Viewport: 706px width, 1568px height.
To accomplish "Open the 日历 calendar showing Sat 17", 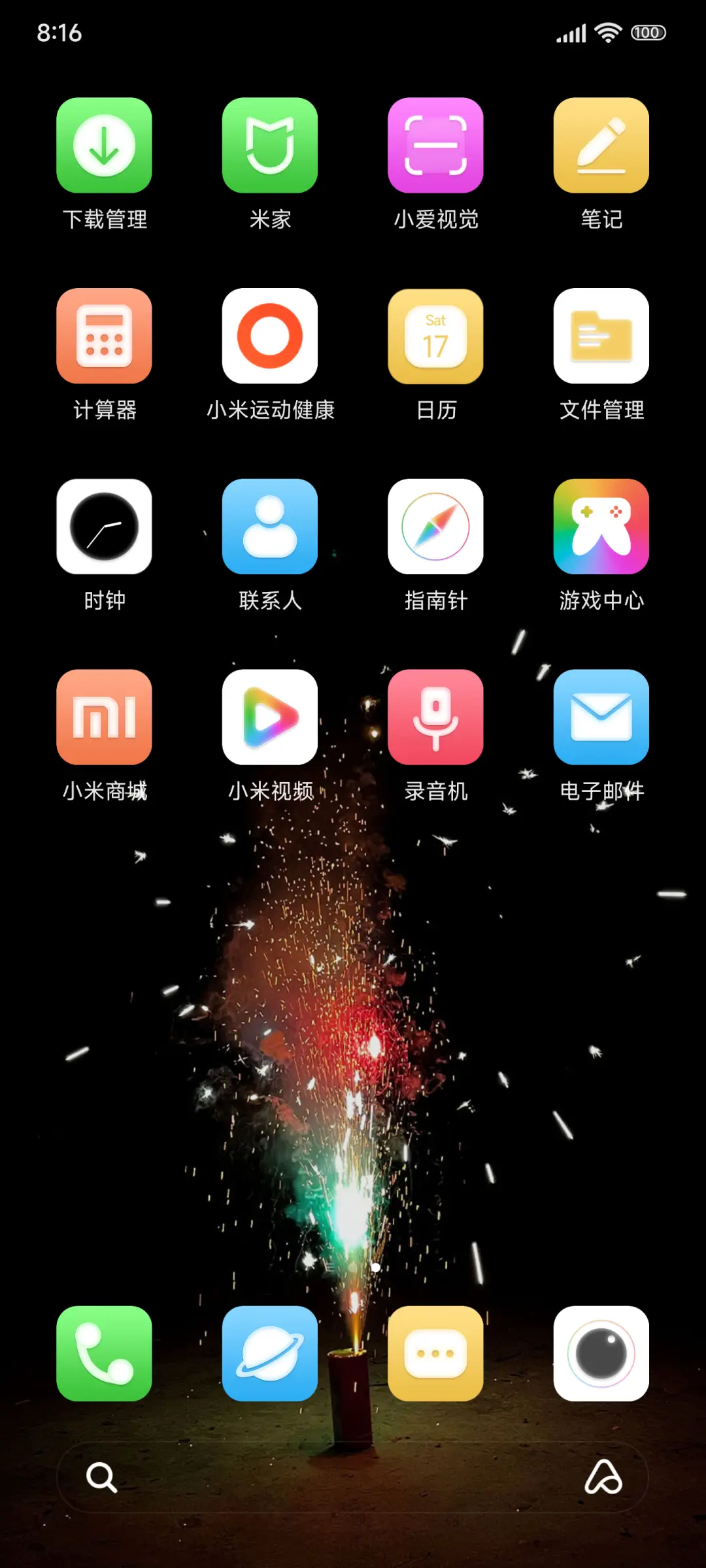I will (436, 336).
